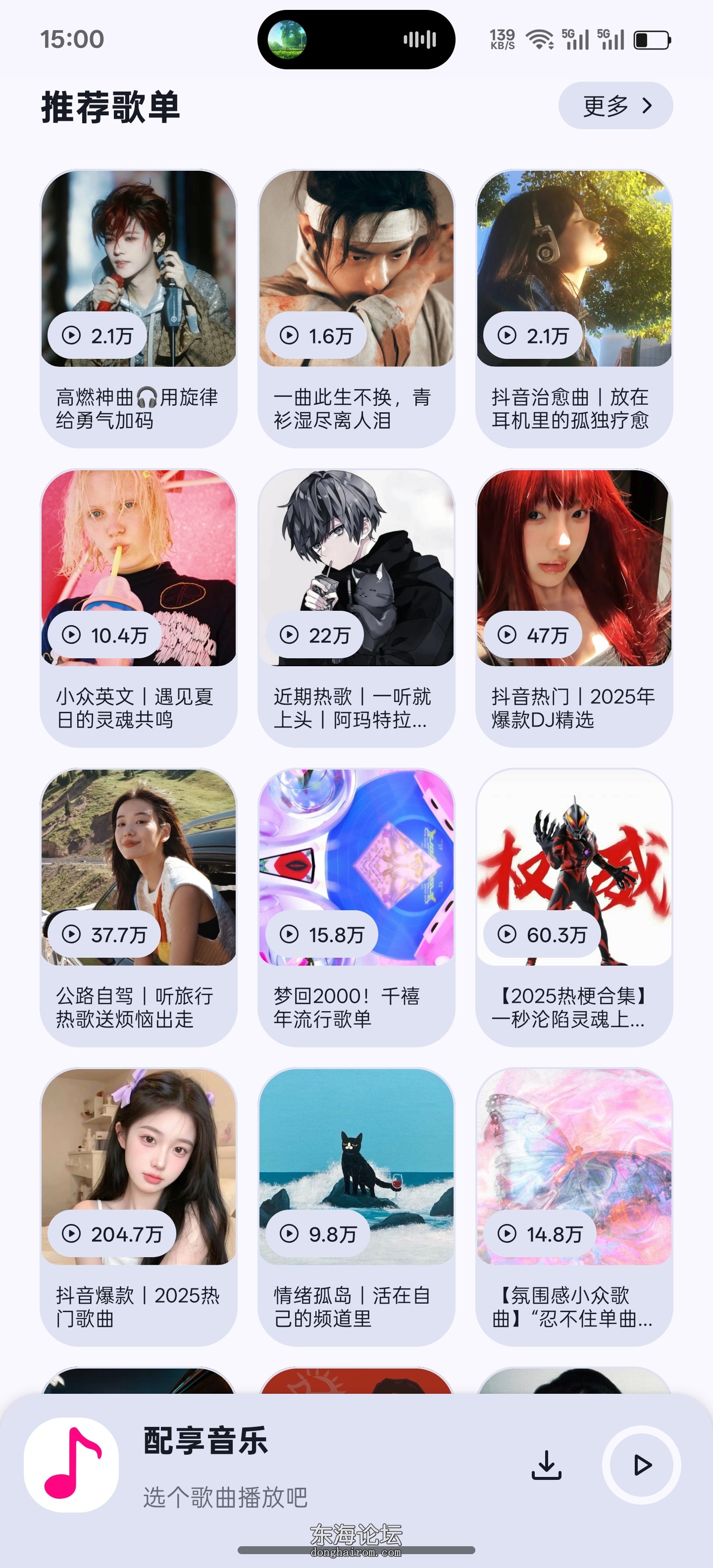Screen dimensions: 713x1568
Task: Start playback with the mini player play button
Action: coord(641,1465)
